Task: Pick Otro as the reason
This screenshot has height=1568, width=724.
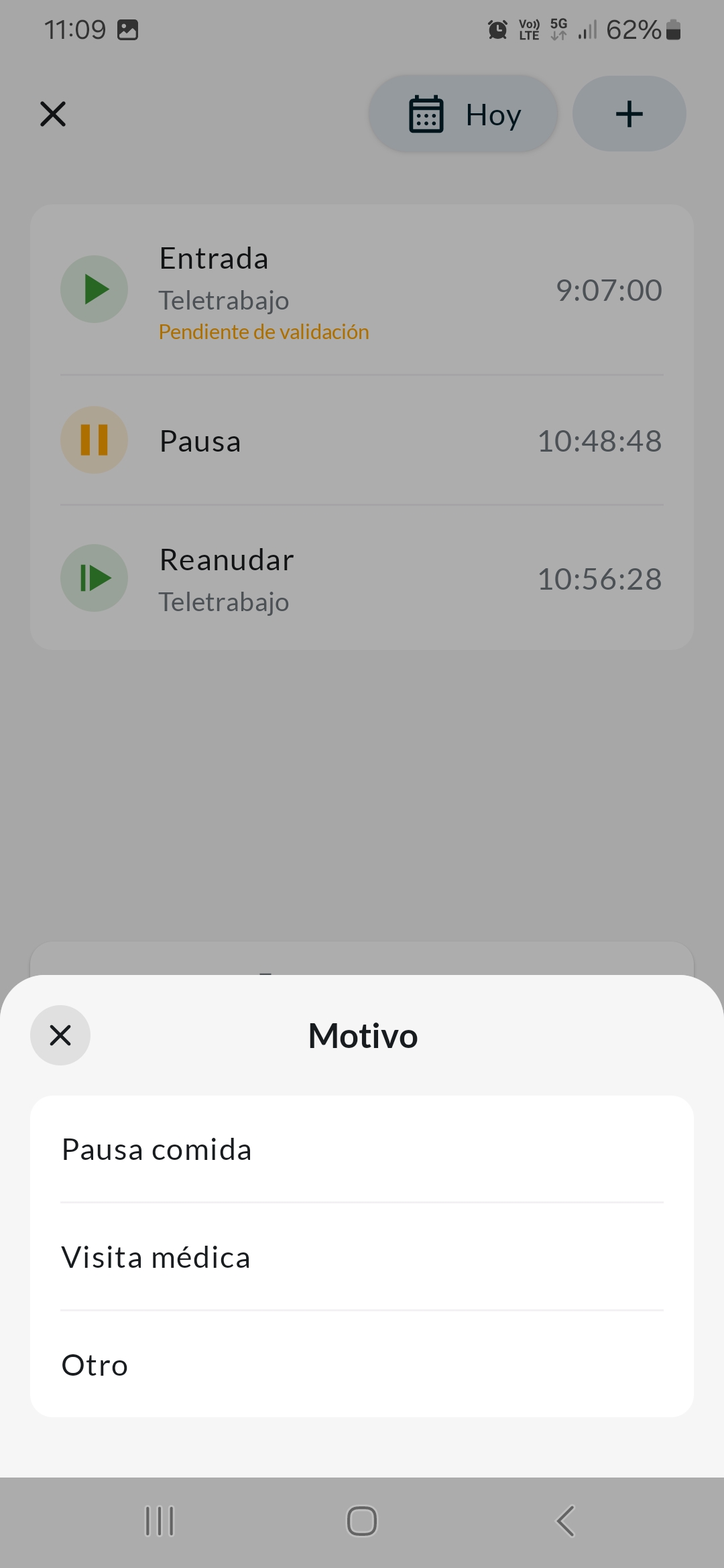Action: (x=361, y=1365)
